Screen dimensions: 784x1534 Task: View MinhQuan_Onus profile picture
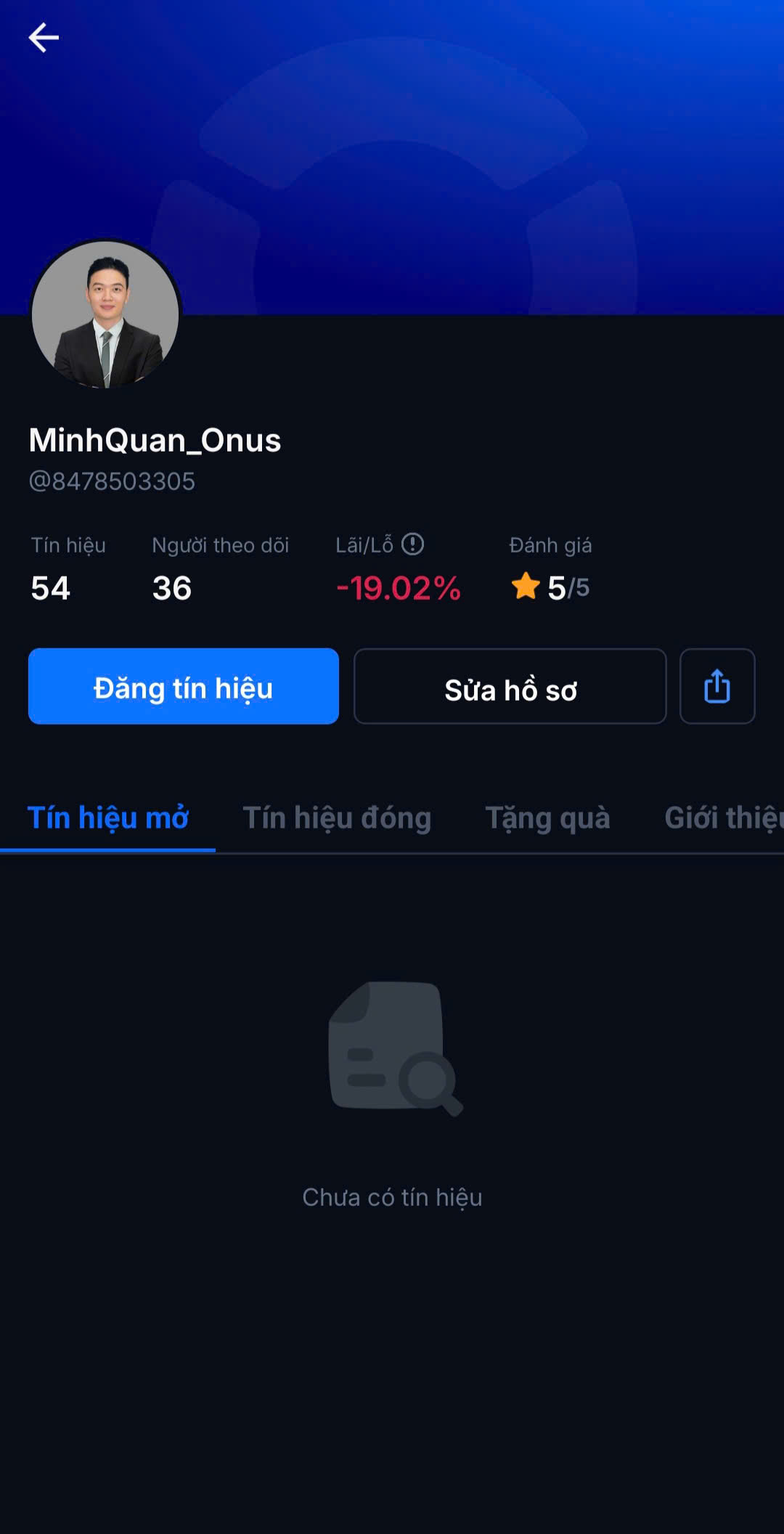(106, 314)
